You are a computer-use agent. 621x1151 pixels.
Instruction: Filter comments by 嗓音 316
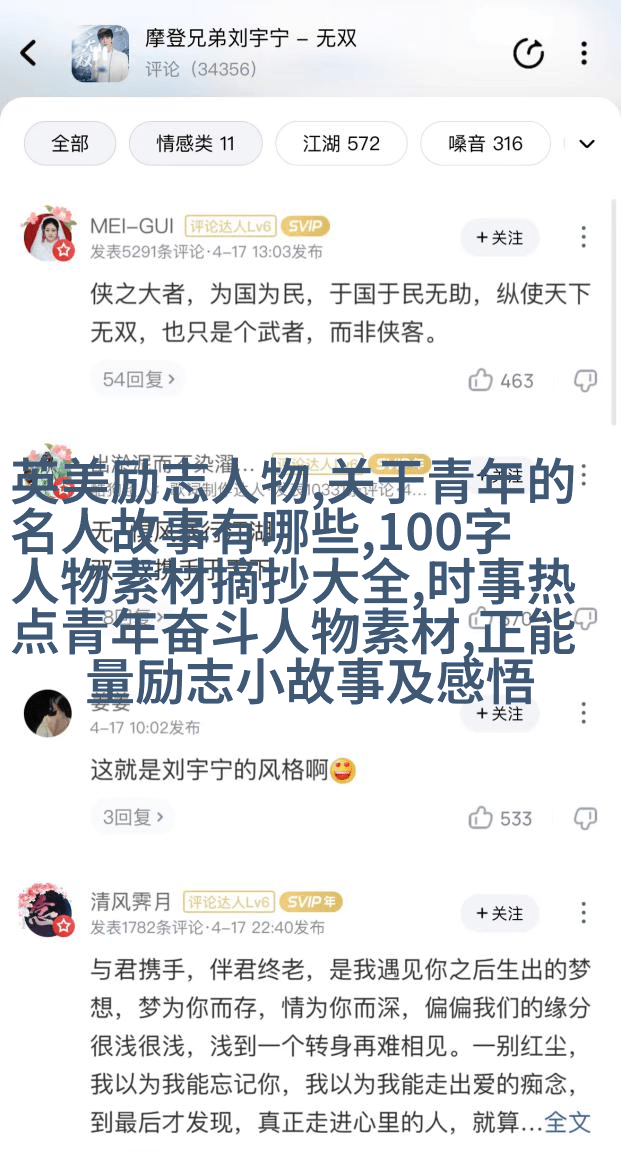coord(485,144)
